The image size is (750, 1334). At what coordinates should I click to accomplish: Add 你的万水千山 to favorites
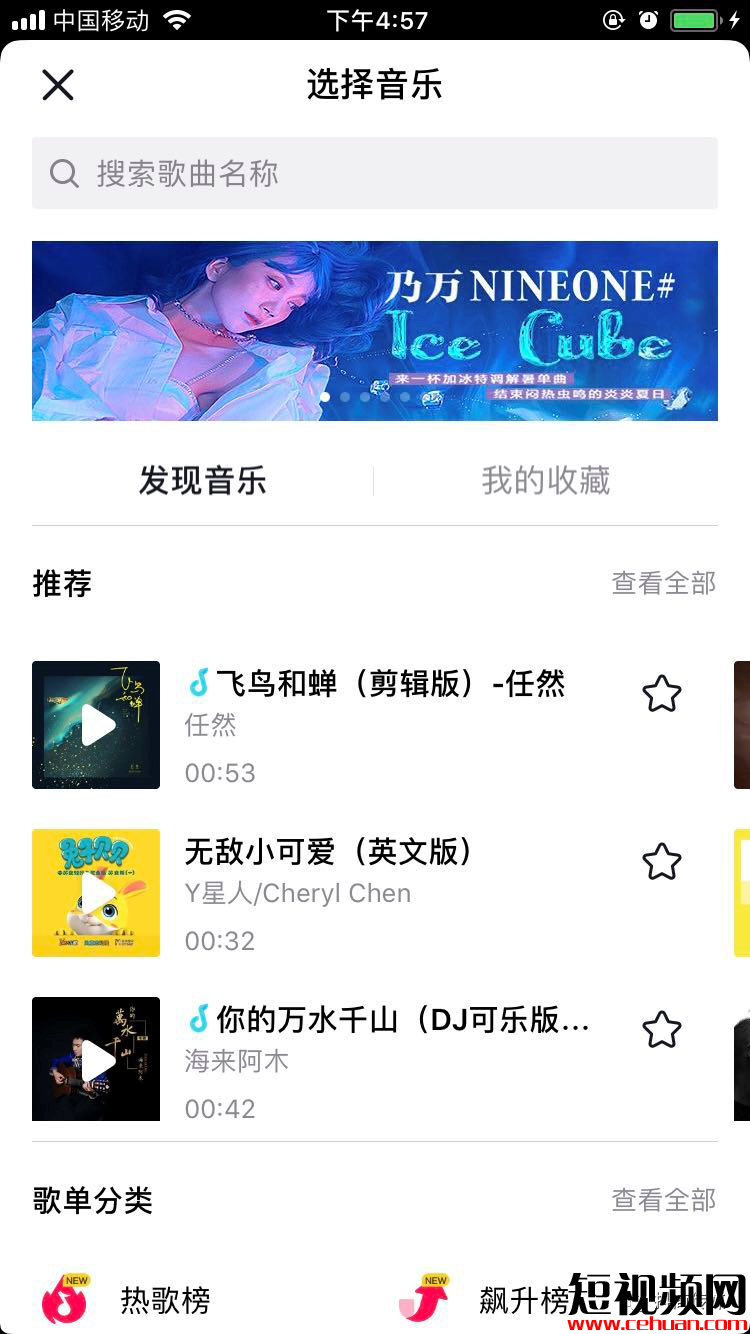[x=661, y=1030]
